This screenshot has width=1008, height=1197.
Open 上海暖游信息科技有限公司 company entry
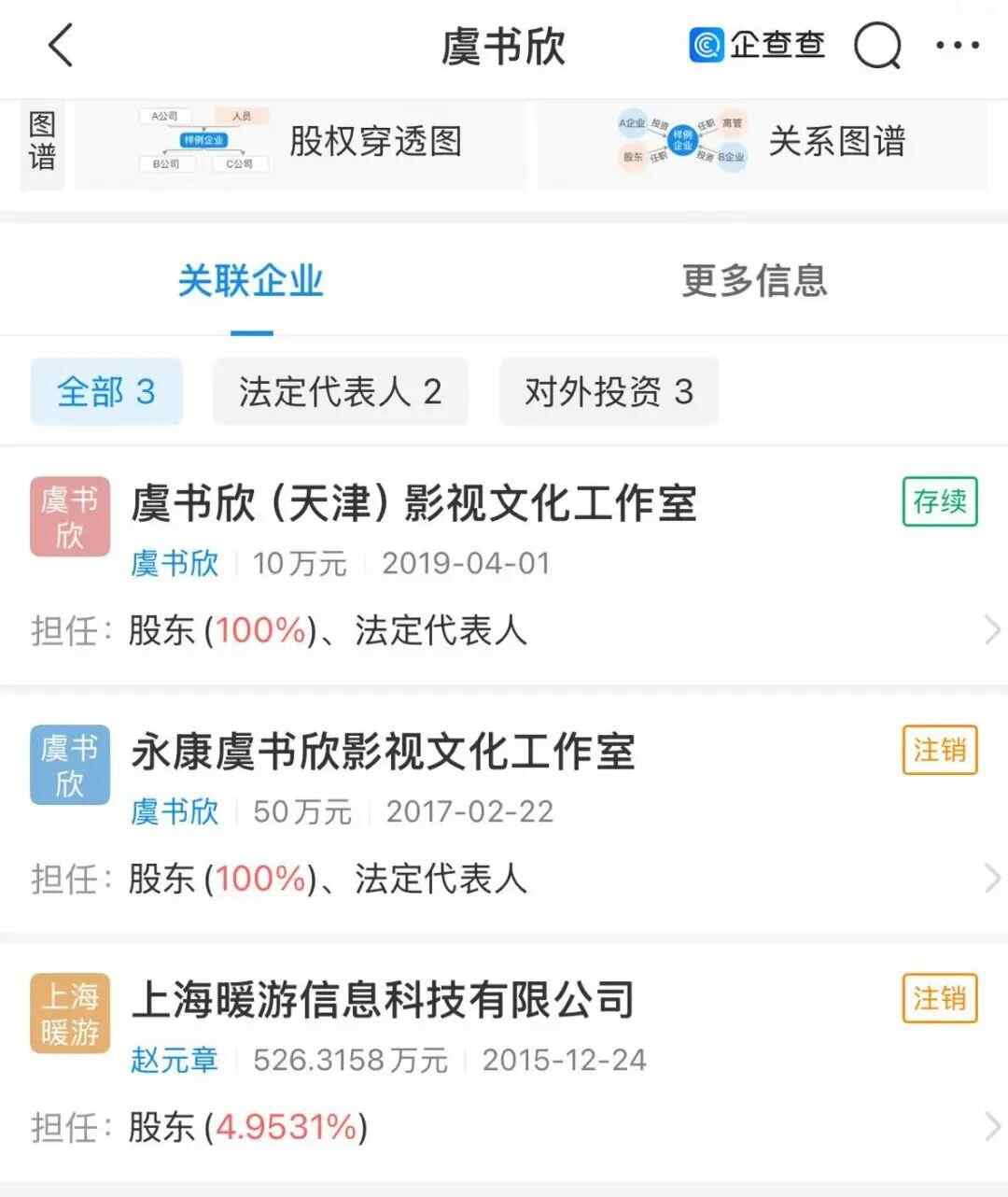(383, 1000)
